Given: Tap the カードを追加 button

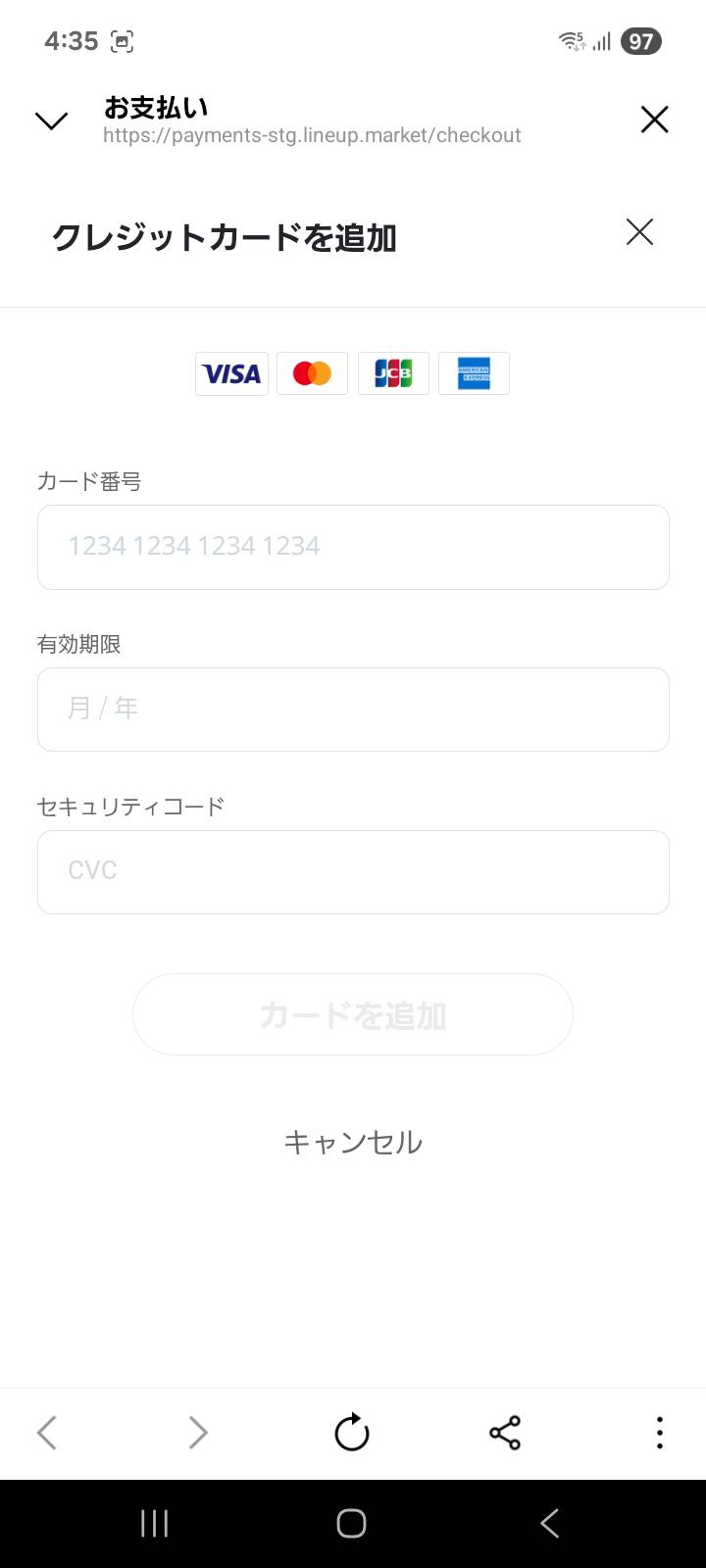Looking at the screenshot, I should pyautogui.click(x=353, y=1014).
